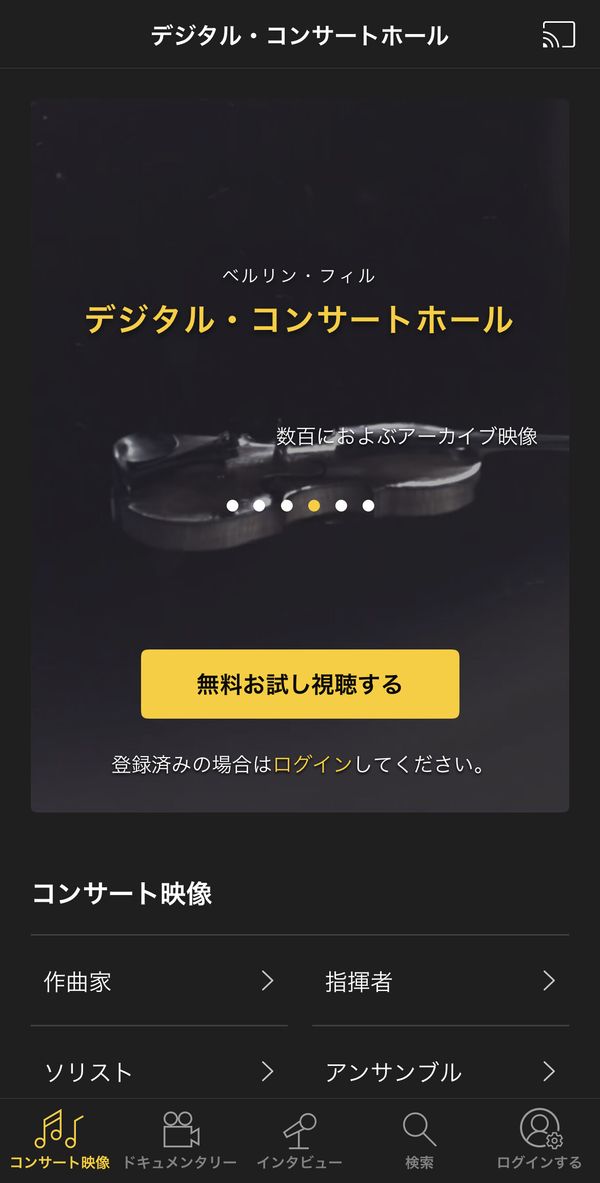Open the ログインする tab
The image size is (600, 1183).
[x=540, y=1141]
